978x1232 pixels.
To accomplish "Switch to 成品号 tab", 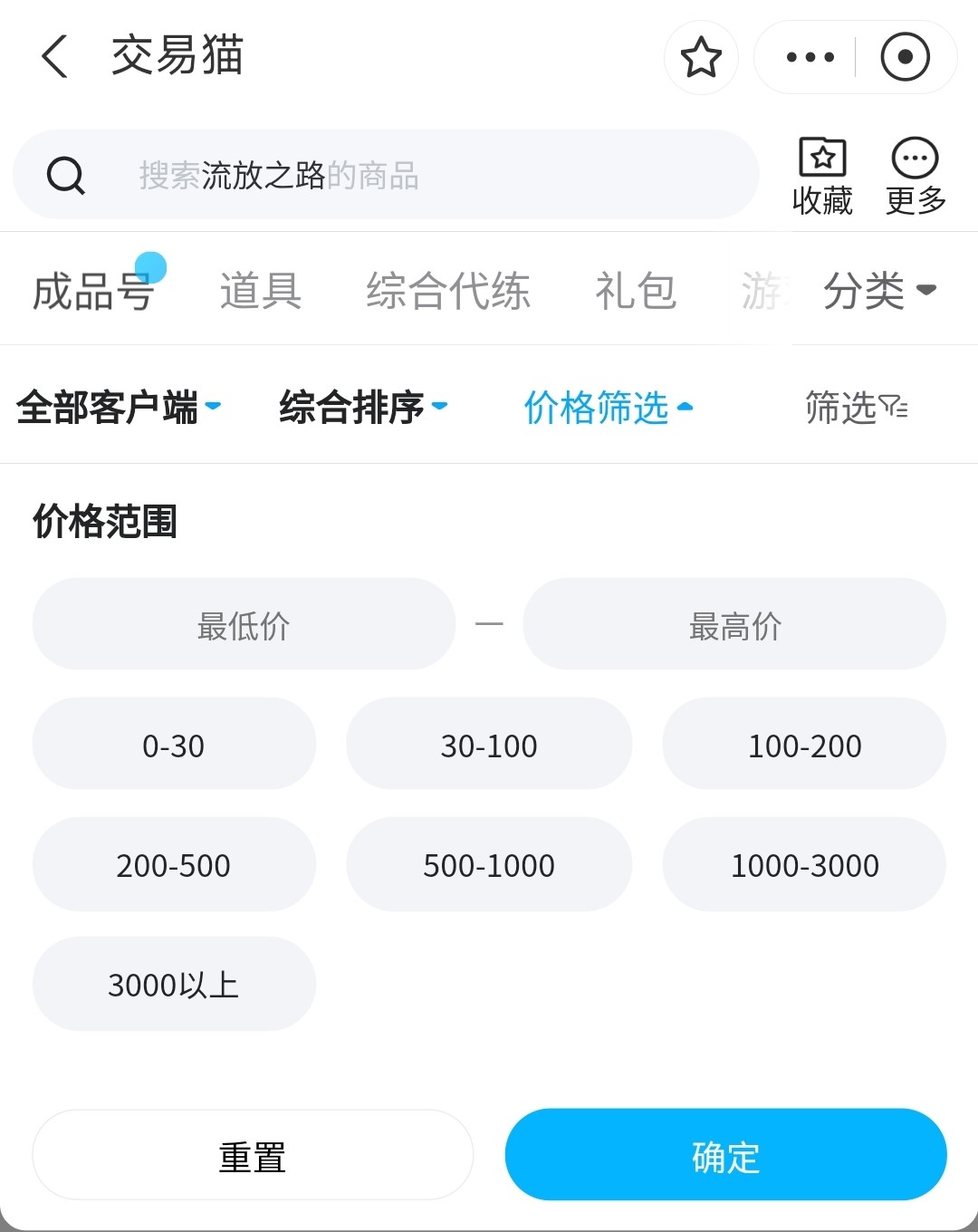I will (91, 292).
